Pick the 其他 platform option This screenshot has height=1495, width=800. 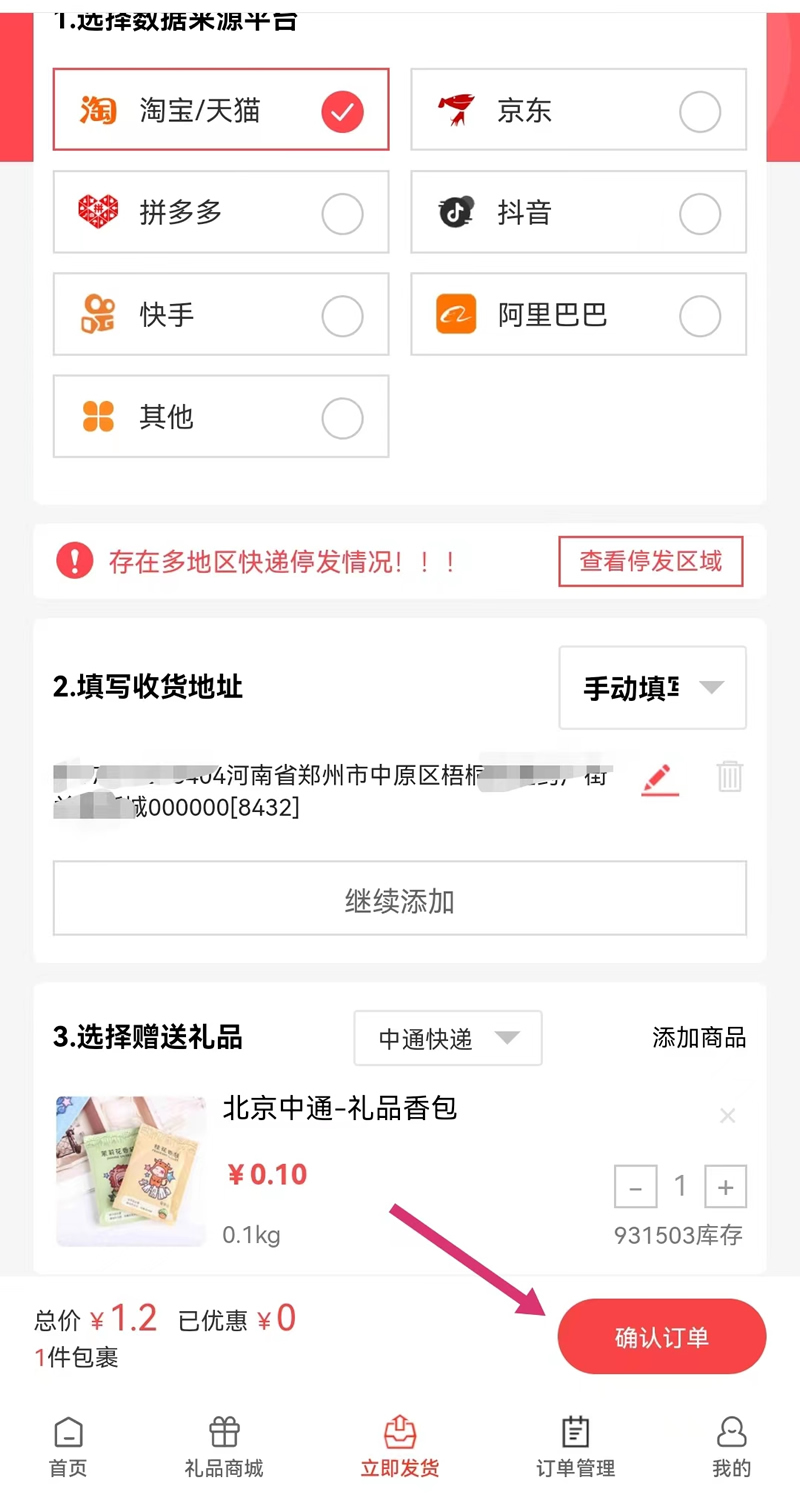(220, 417)
